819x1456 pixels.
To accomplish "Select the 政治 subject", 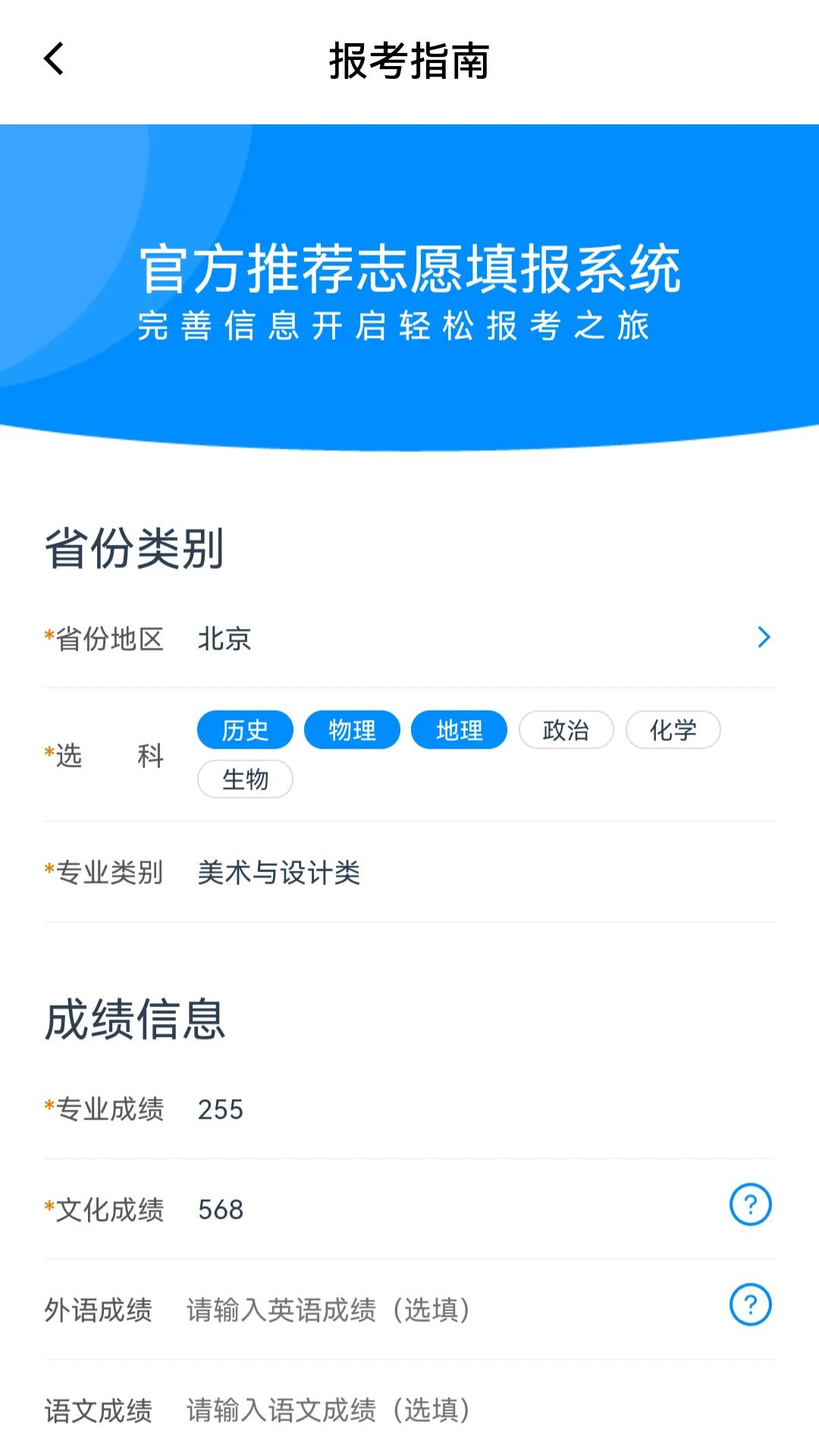I will point(566,730).
